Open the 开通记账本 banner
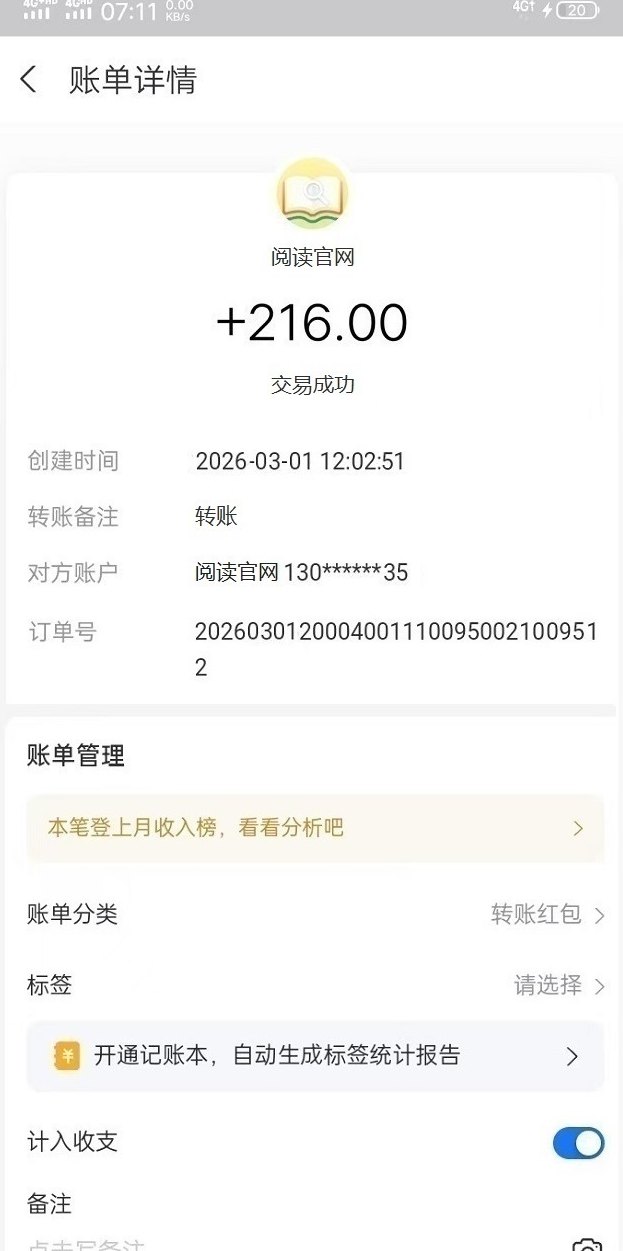Viewport: 623px width, 1251px height. (x=314, y=1055)
